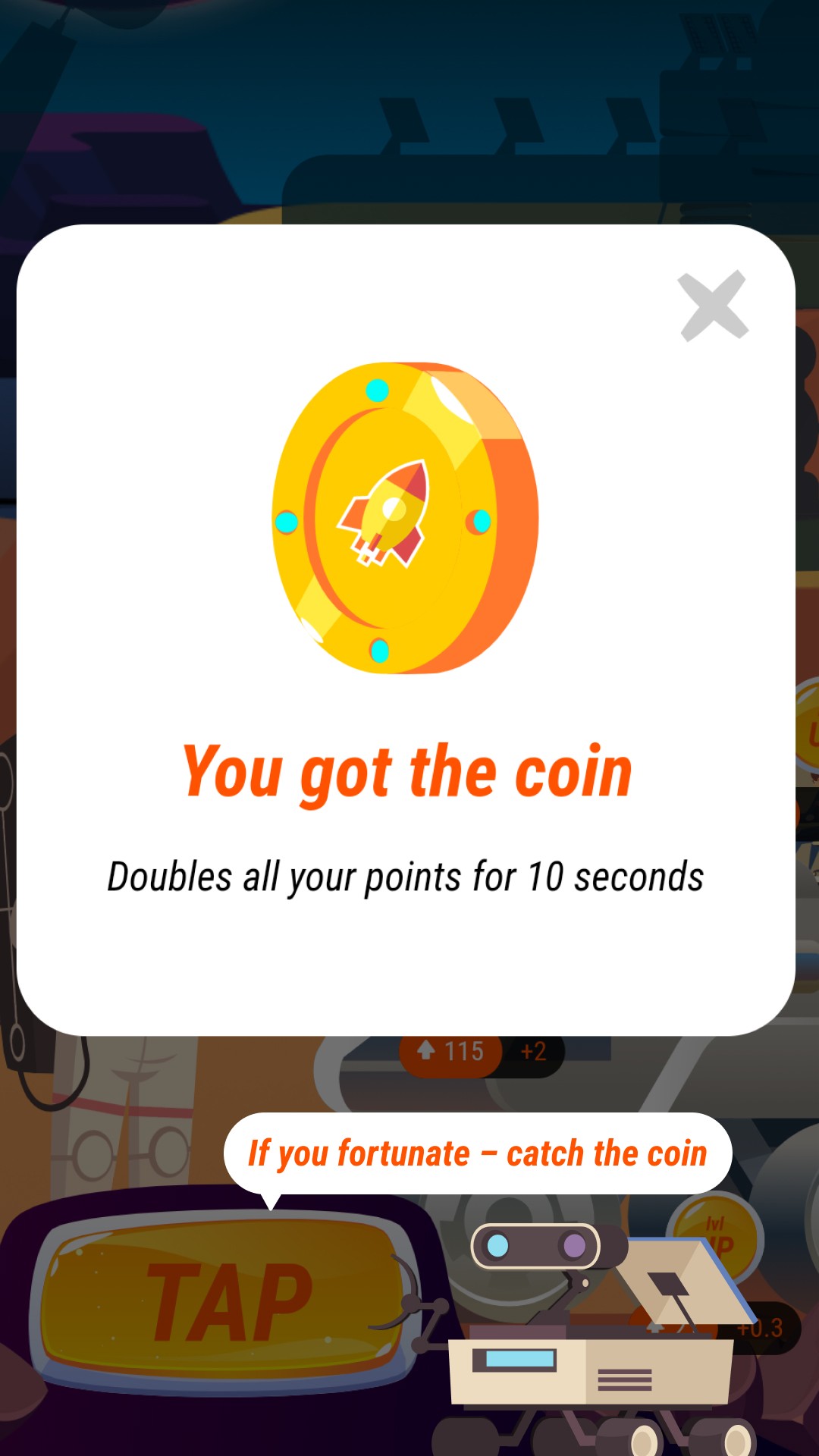Viewport: 819px width, 1456px height.
Task: Close the "You got the coin" popup
Action: [x=713, y=306]
